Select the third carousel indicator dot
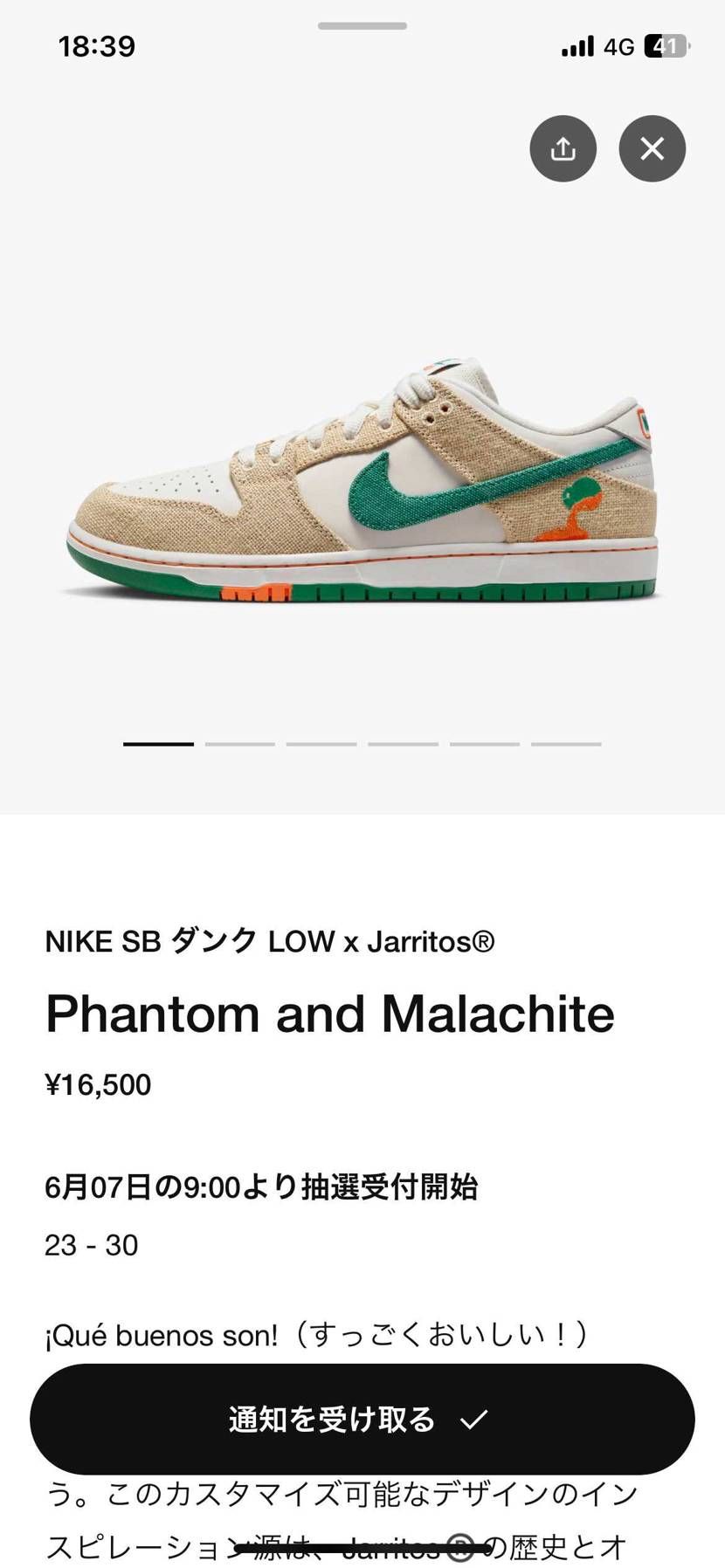The height and width of the screenshot is (1568, 725). click(x=321, y=744)
